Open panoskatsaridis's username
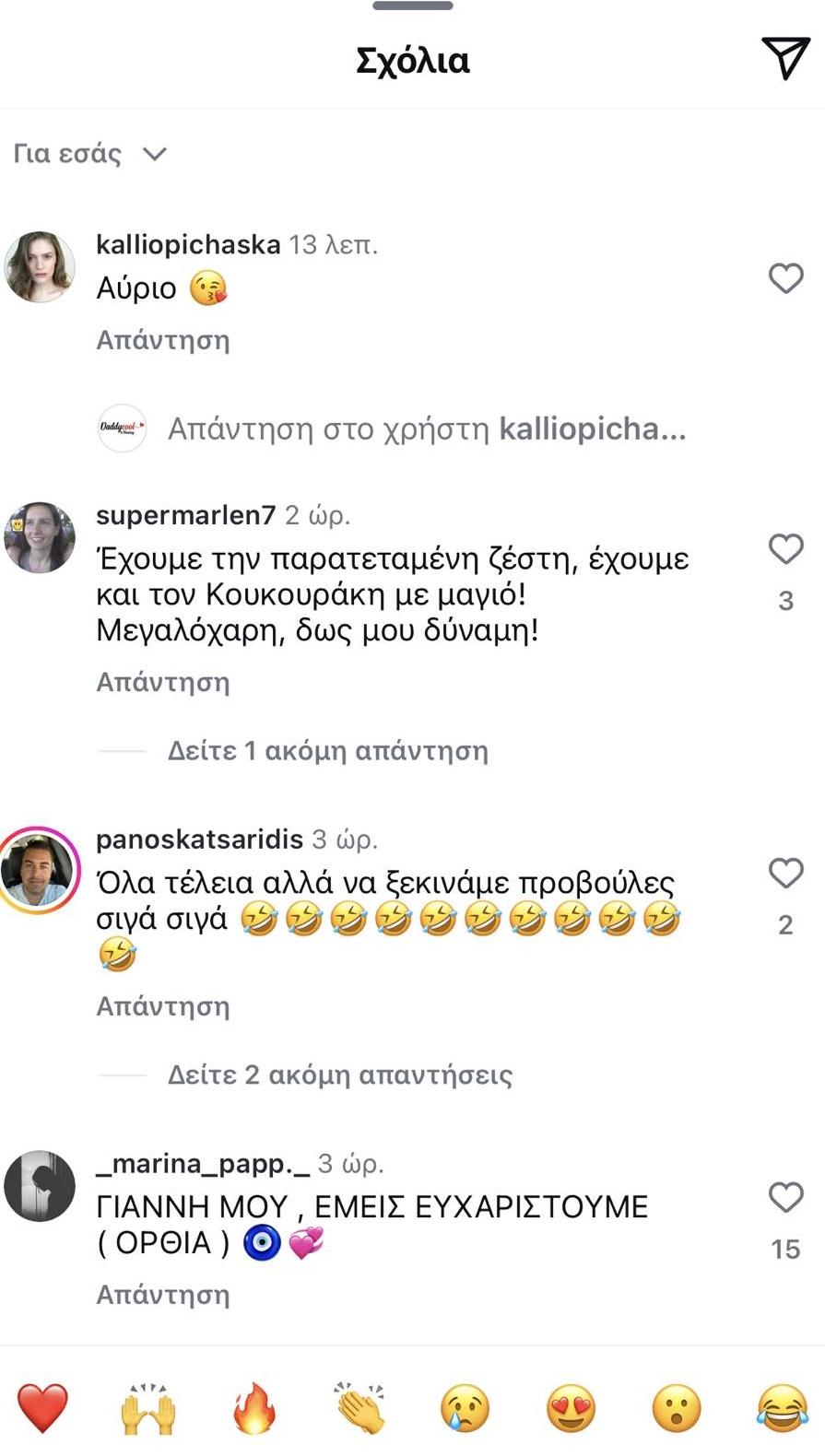Viewport: 825px width, 1456px height. 200,840
